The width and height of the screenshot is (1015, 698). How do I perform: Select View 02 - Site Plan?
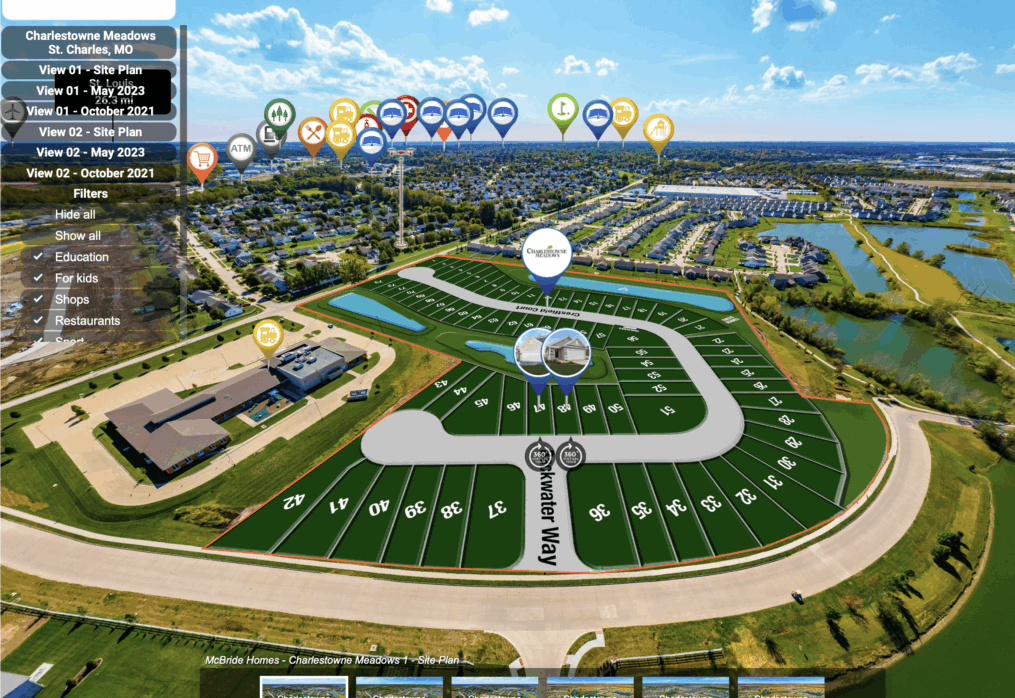tap(90, 132)
